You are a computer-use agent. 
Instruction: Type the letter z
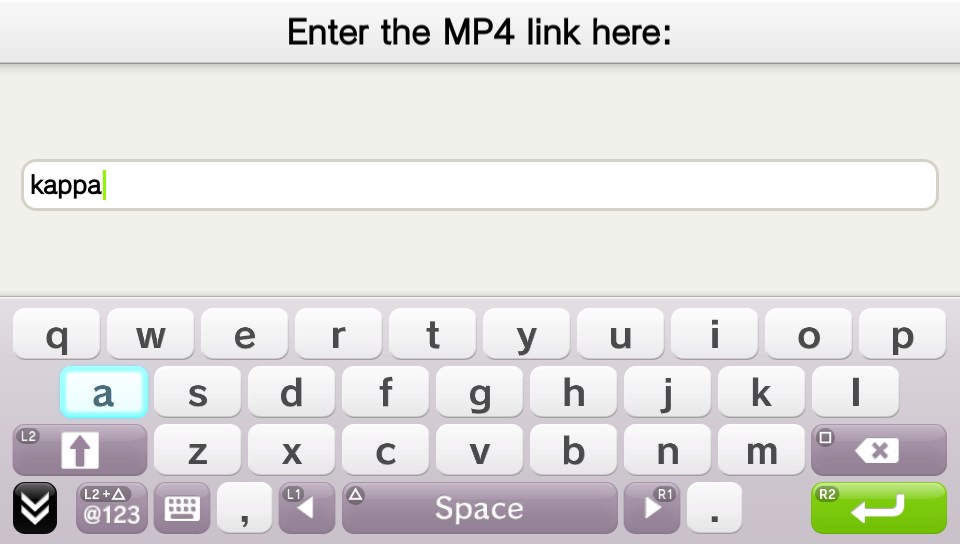pos(198,450)
